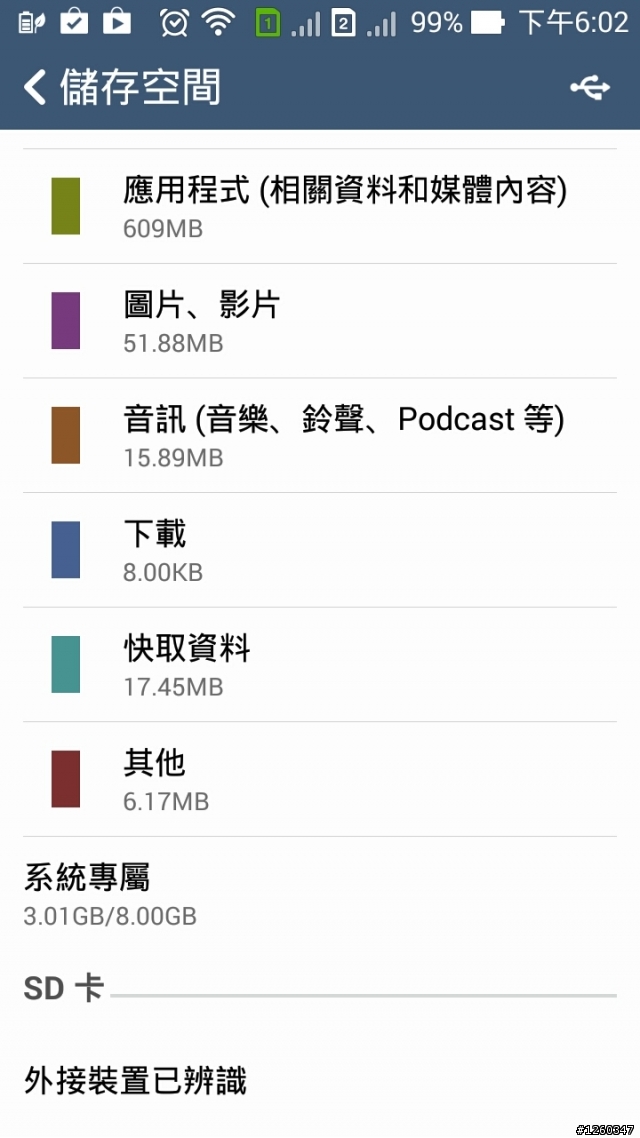
Task: Open 應用程式 storage details
Action: coord(320,207)
